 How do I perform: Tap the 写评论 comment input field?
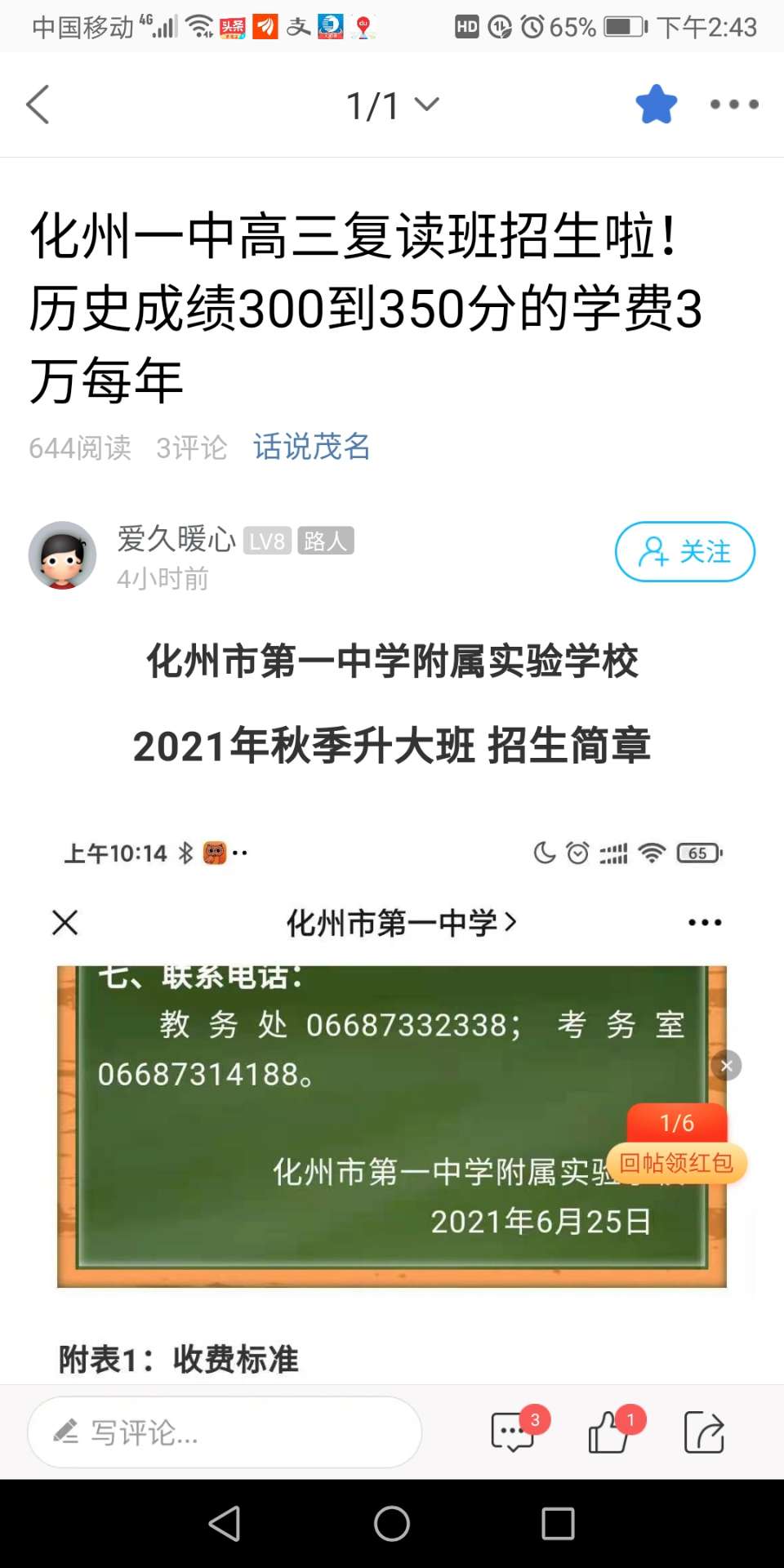coord(225,1432)
